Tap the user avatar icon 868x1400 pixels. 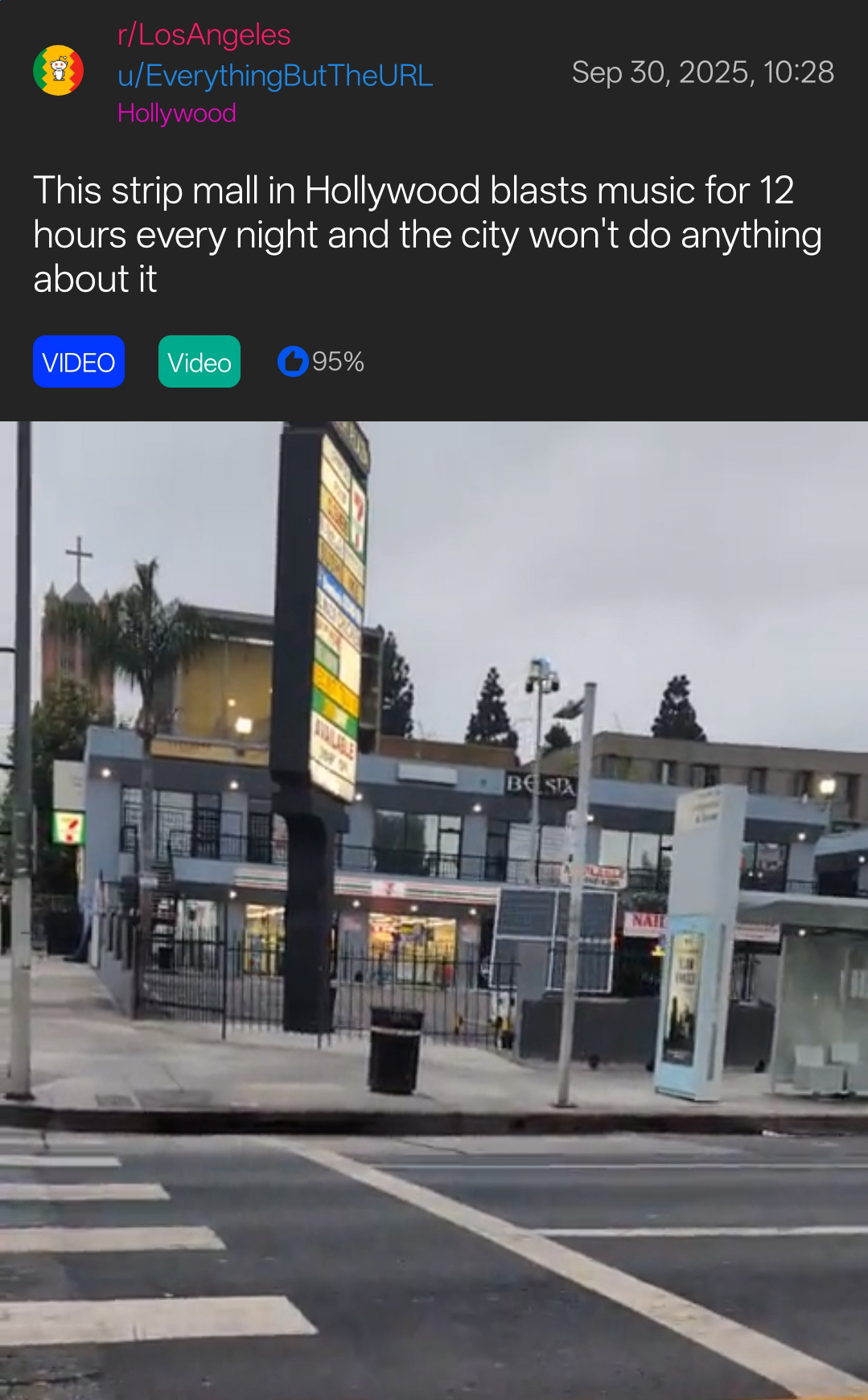58,71
